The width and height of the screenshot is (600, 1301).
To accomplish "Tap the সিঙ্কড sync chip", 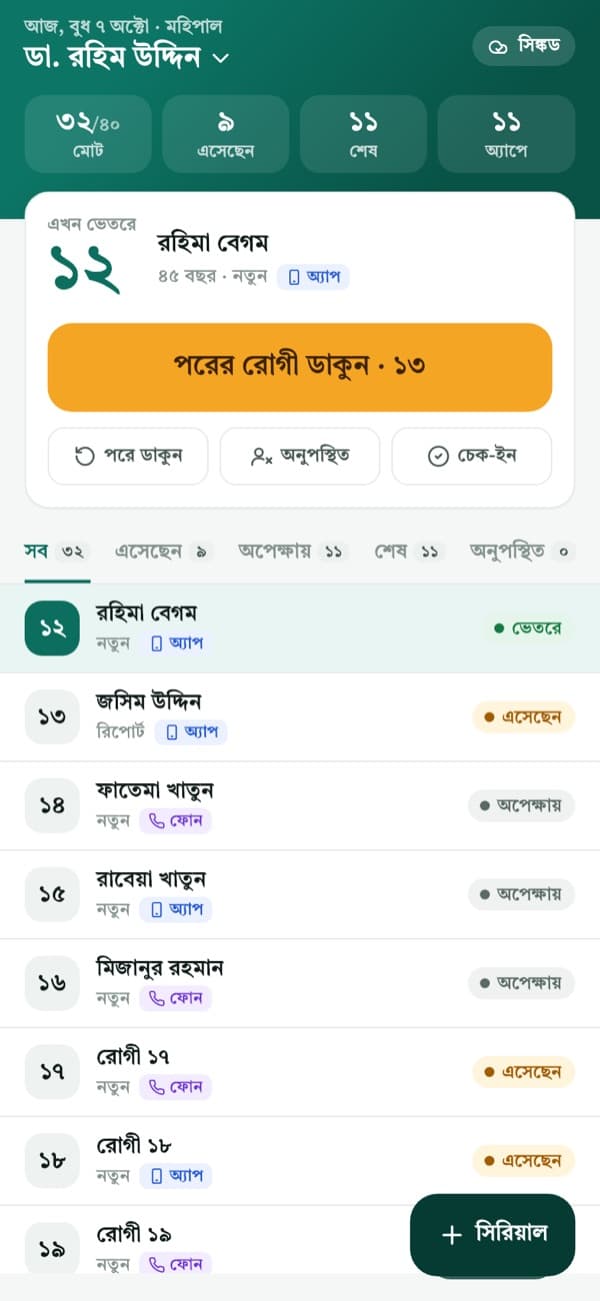I will pos(524,47).
